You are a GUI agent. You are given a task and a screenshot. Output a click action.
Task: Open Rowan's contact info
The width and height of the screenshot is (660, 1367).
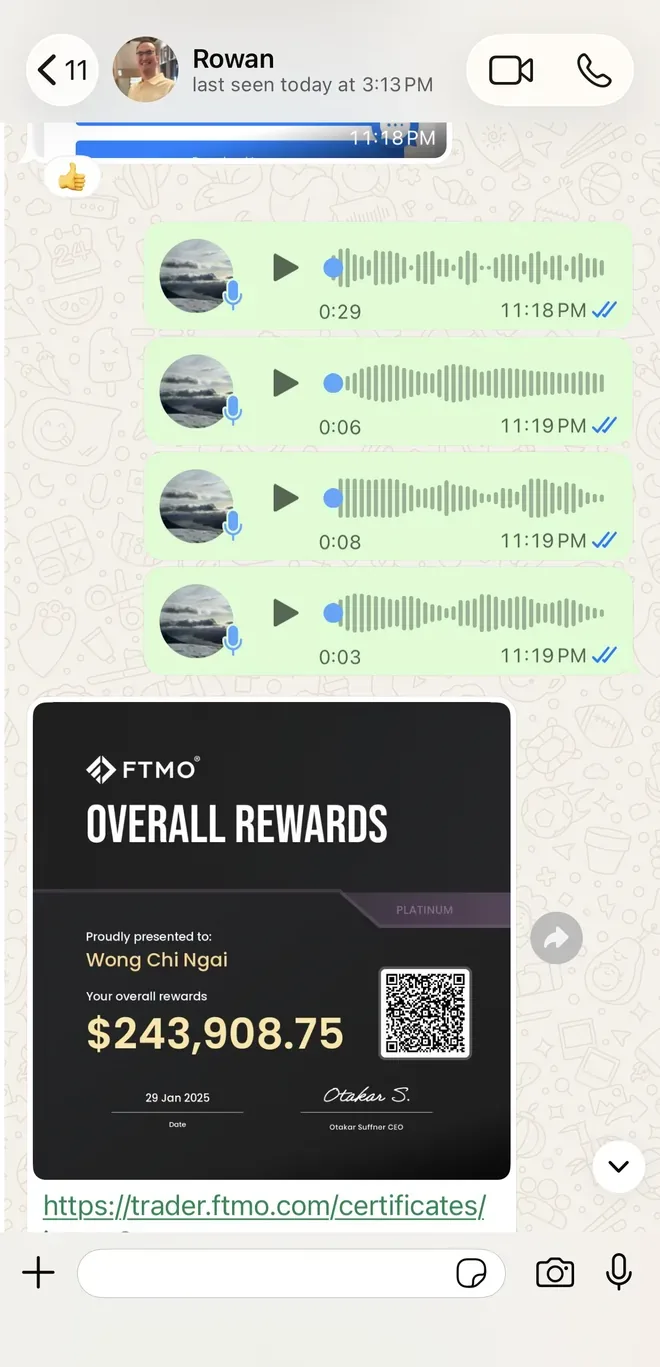coord(273,70)
